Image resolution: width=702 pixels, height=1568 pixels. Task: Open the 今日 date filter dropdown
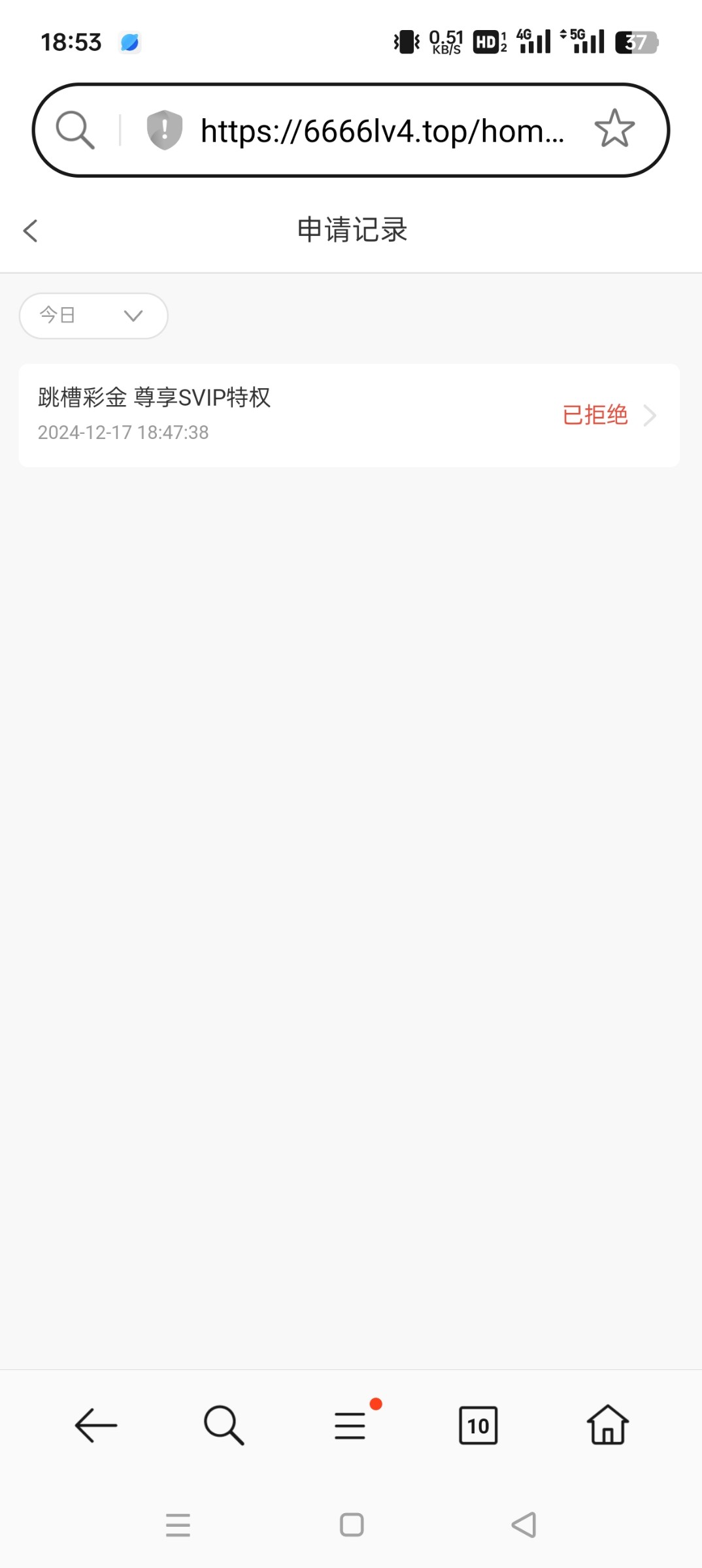[93, 316]
